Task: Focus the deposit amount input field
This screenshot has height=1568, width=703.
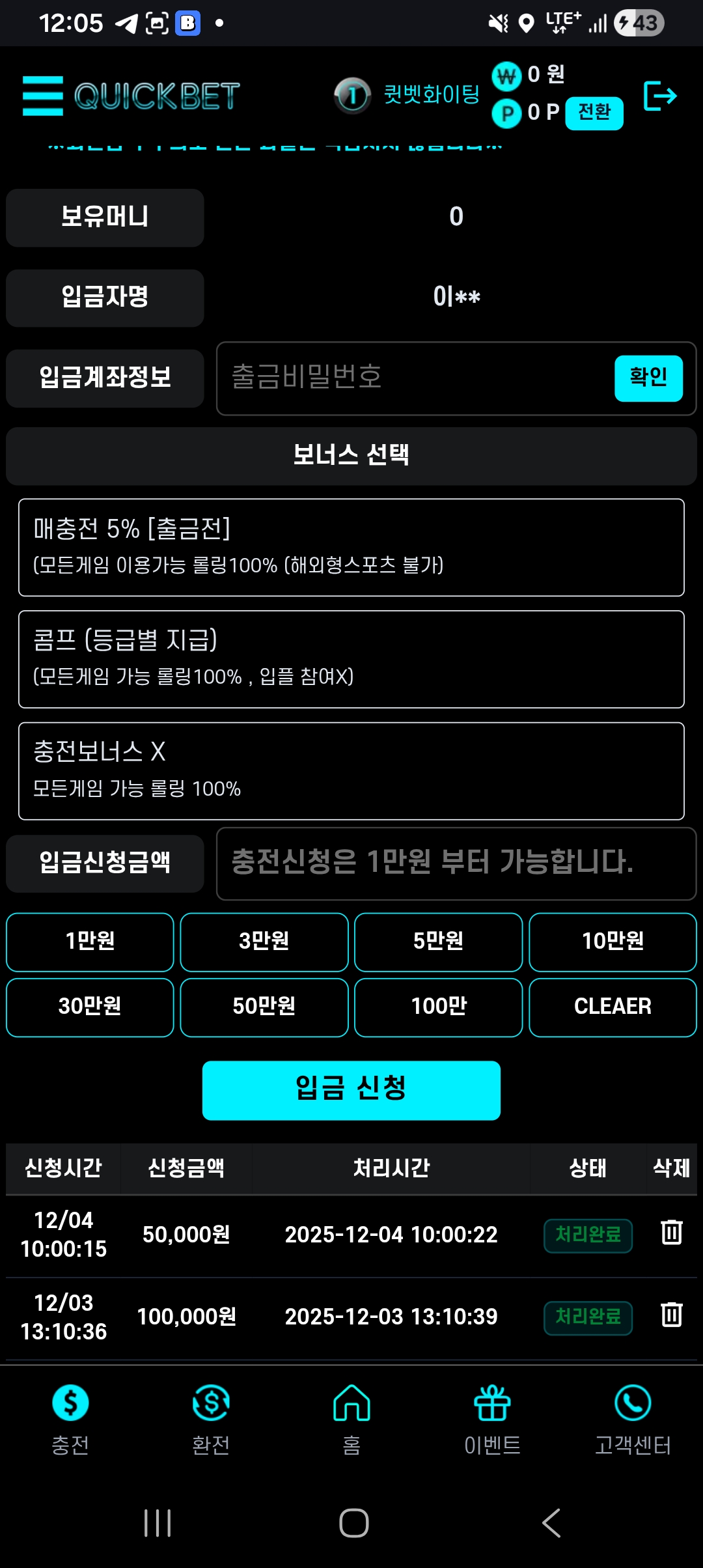Action: click(456, 863)
